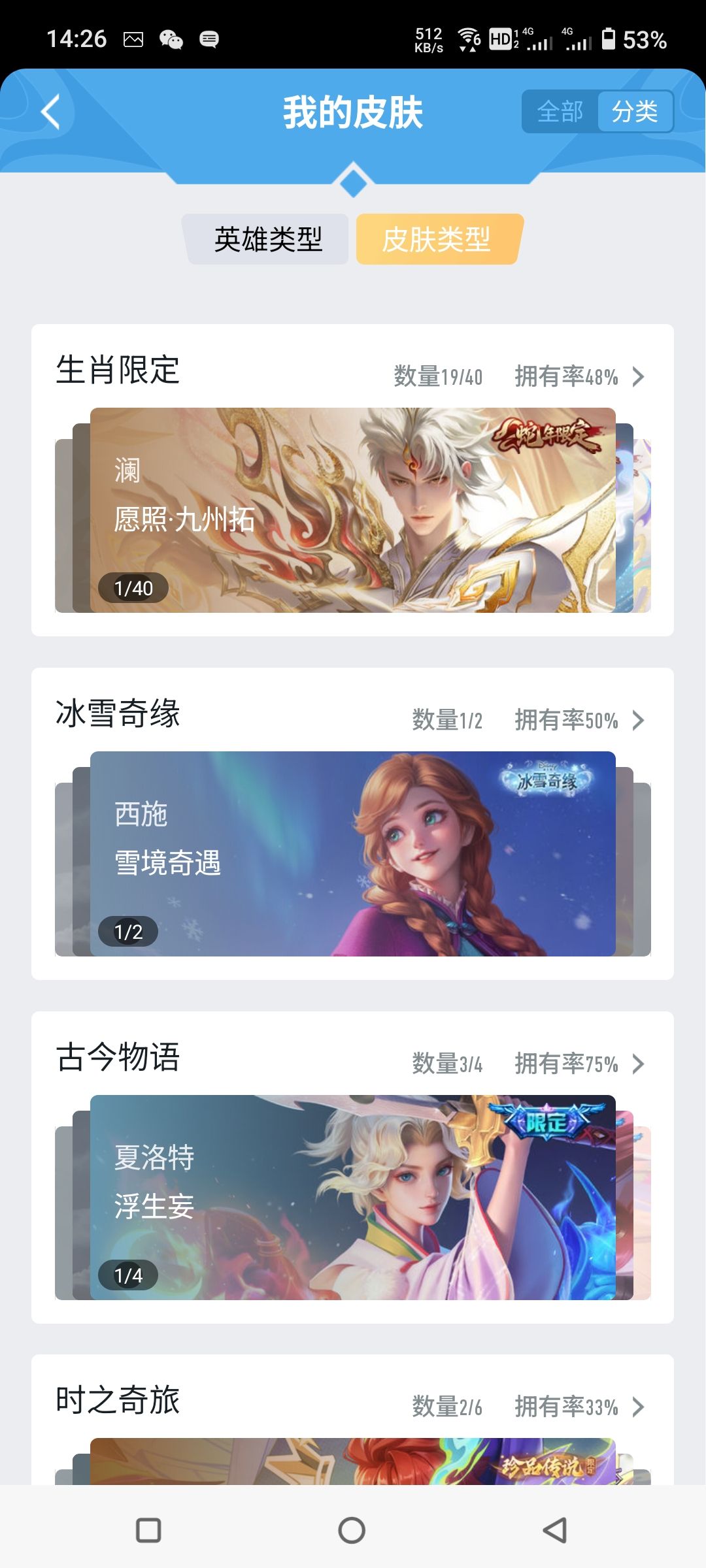Open the 夏洛特 浮生妄 skin card

(x=353, y=1198)
